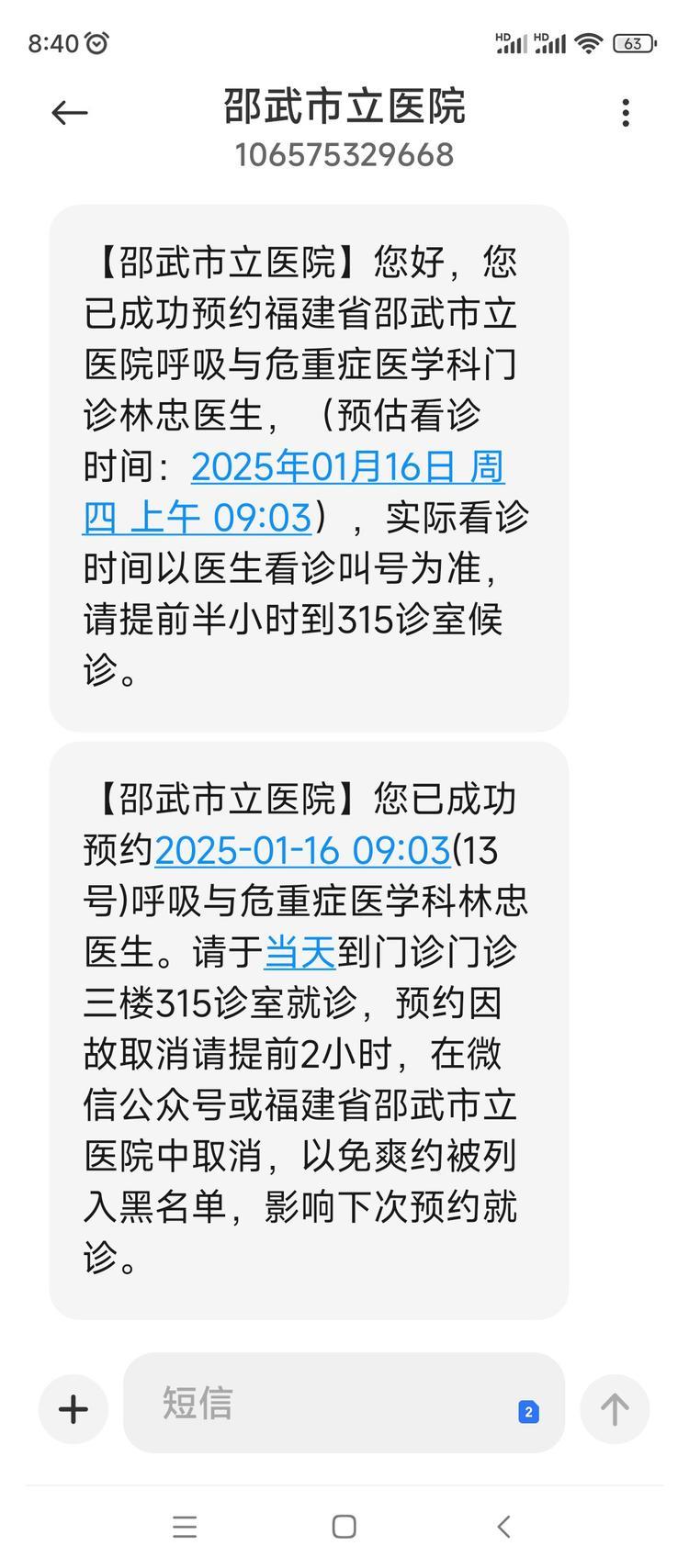Open the plus attachment button
This screenshot has height=1568, width=689.
click(x=73, y=1409)
